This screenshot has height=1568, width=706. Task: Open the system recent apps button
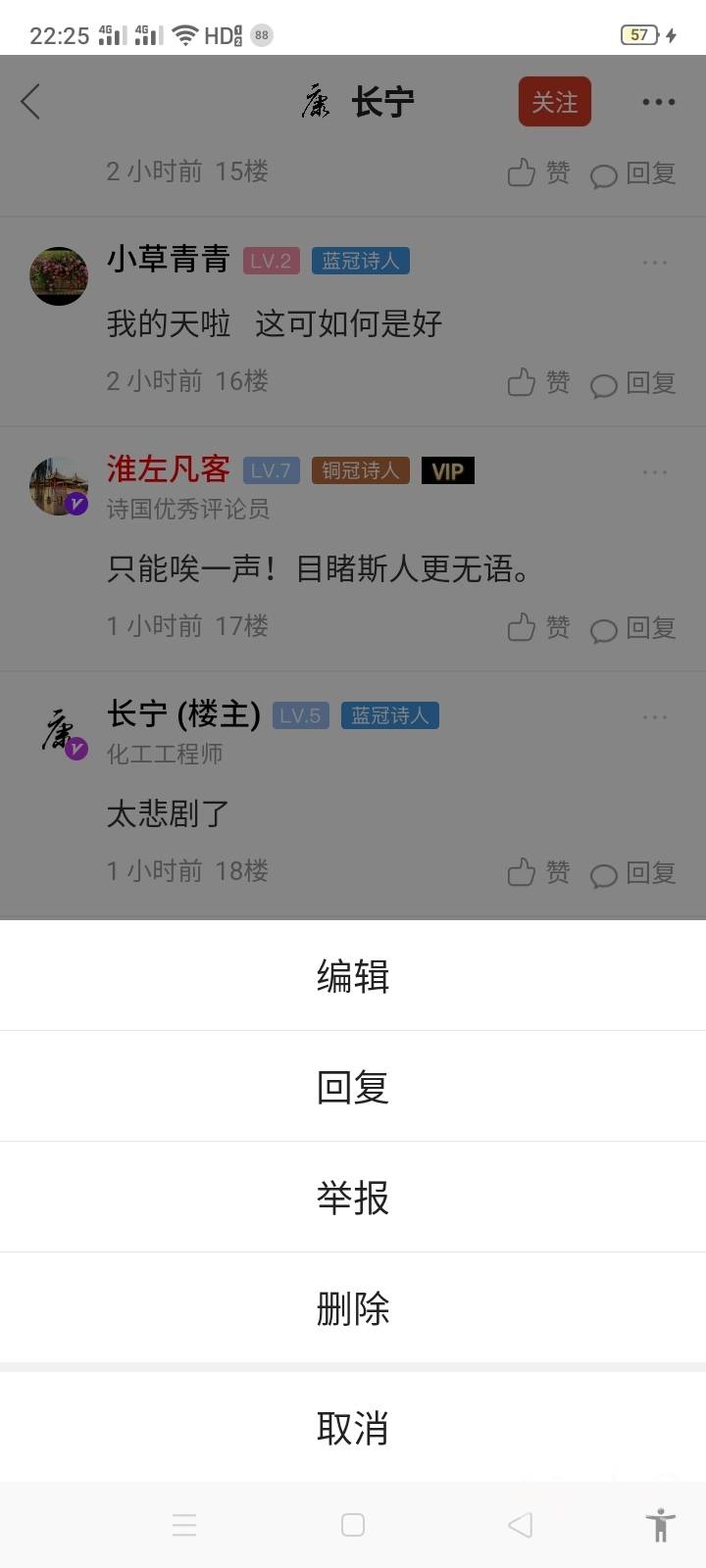(x=184, y=1525)
